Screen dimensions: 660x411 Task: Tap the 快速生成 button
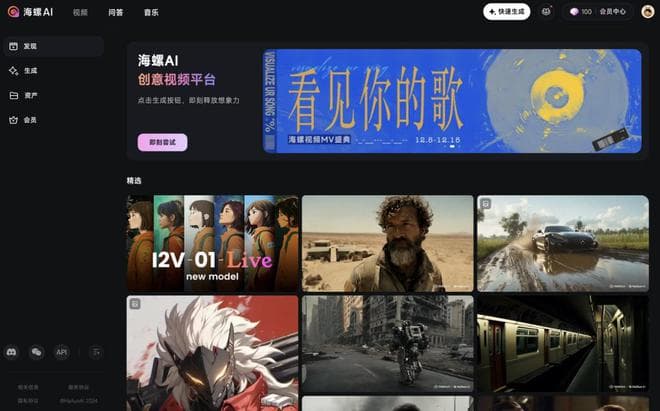[x=507, y=12]
